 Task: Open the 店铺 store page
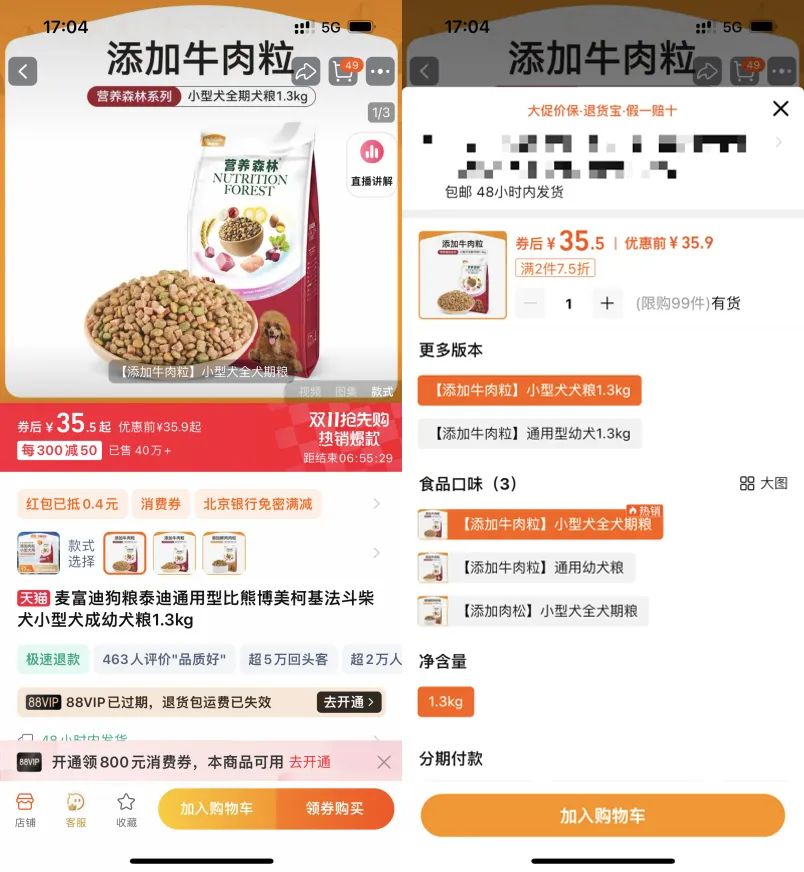tap(25, 809)
